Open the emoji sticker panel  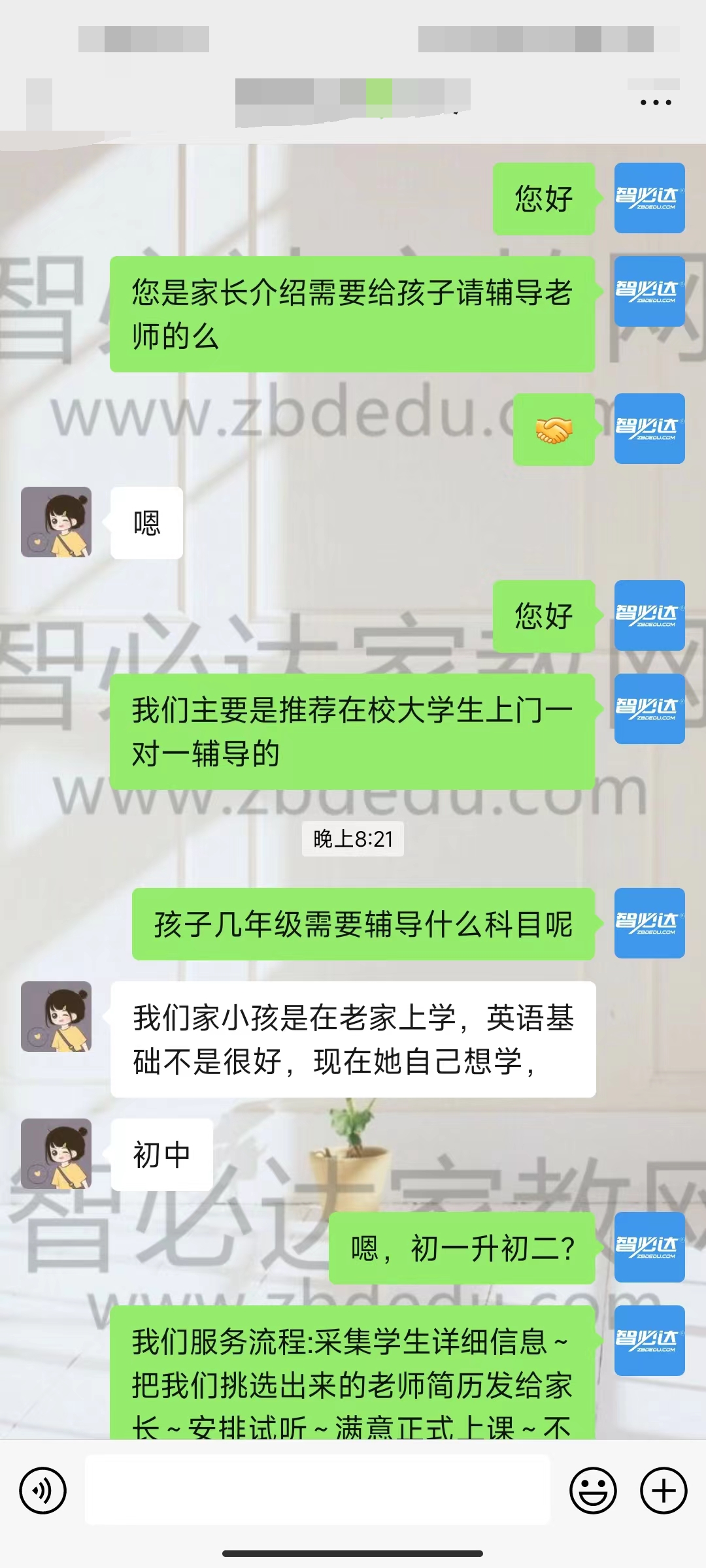593,1490
